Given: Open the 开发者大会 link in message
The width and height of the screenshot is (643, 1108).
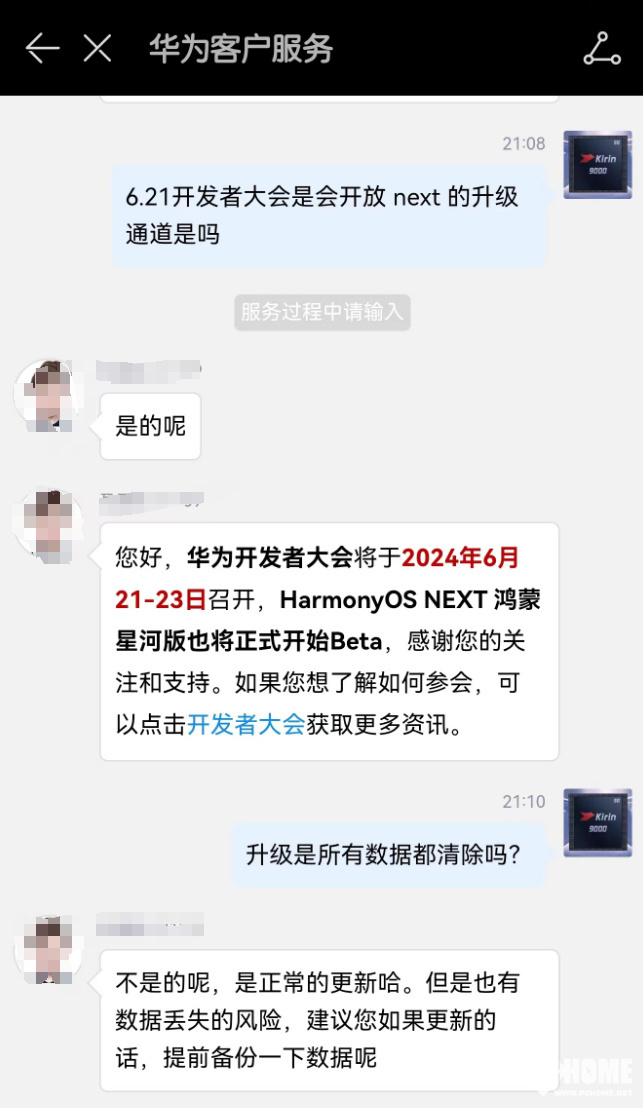Looking at the screenshot, I should point(245,725).
